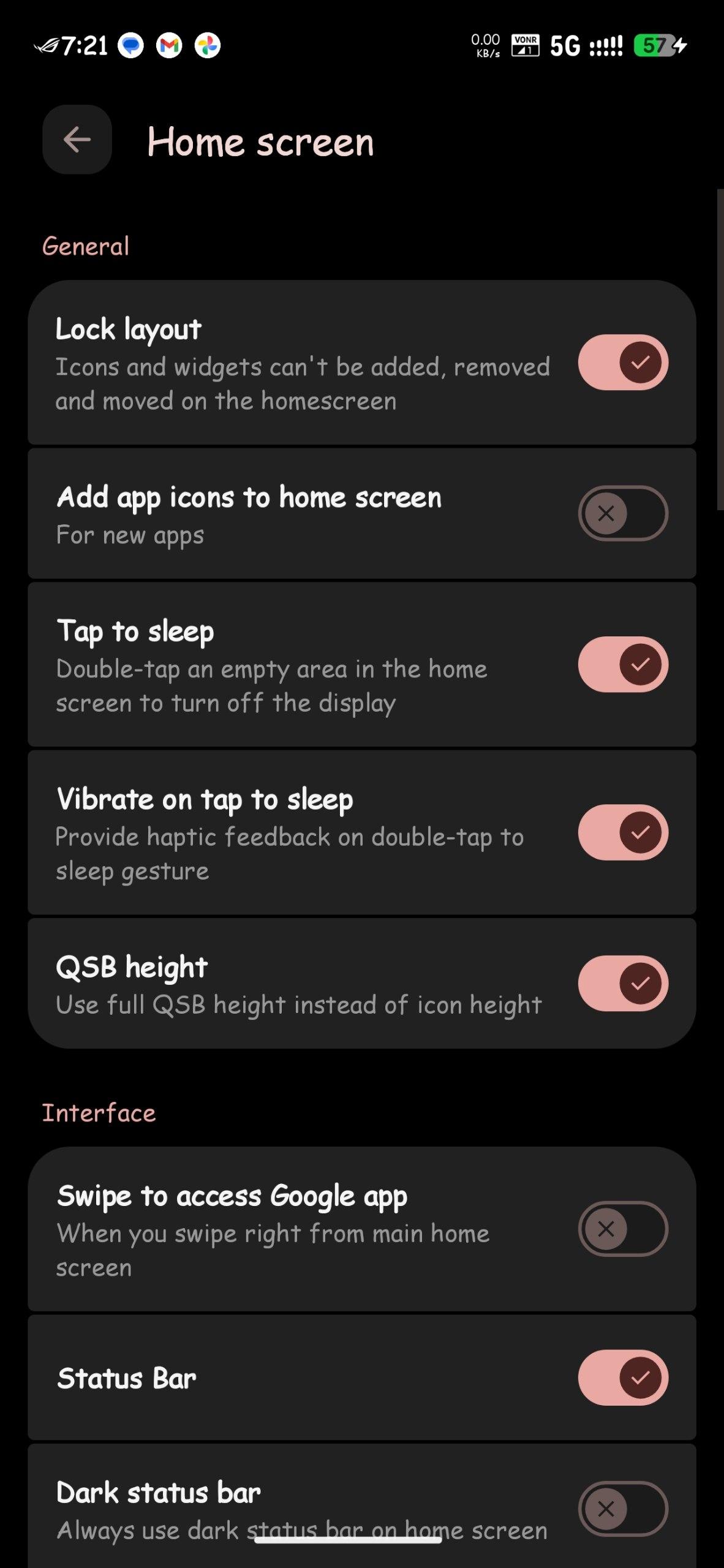Turn on Dark status bar
Screen dimensions: 724x1568
622,1509
